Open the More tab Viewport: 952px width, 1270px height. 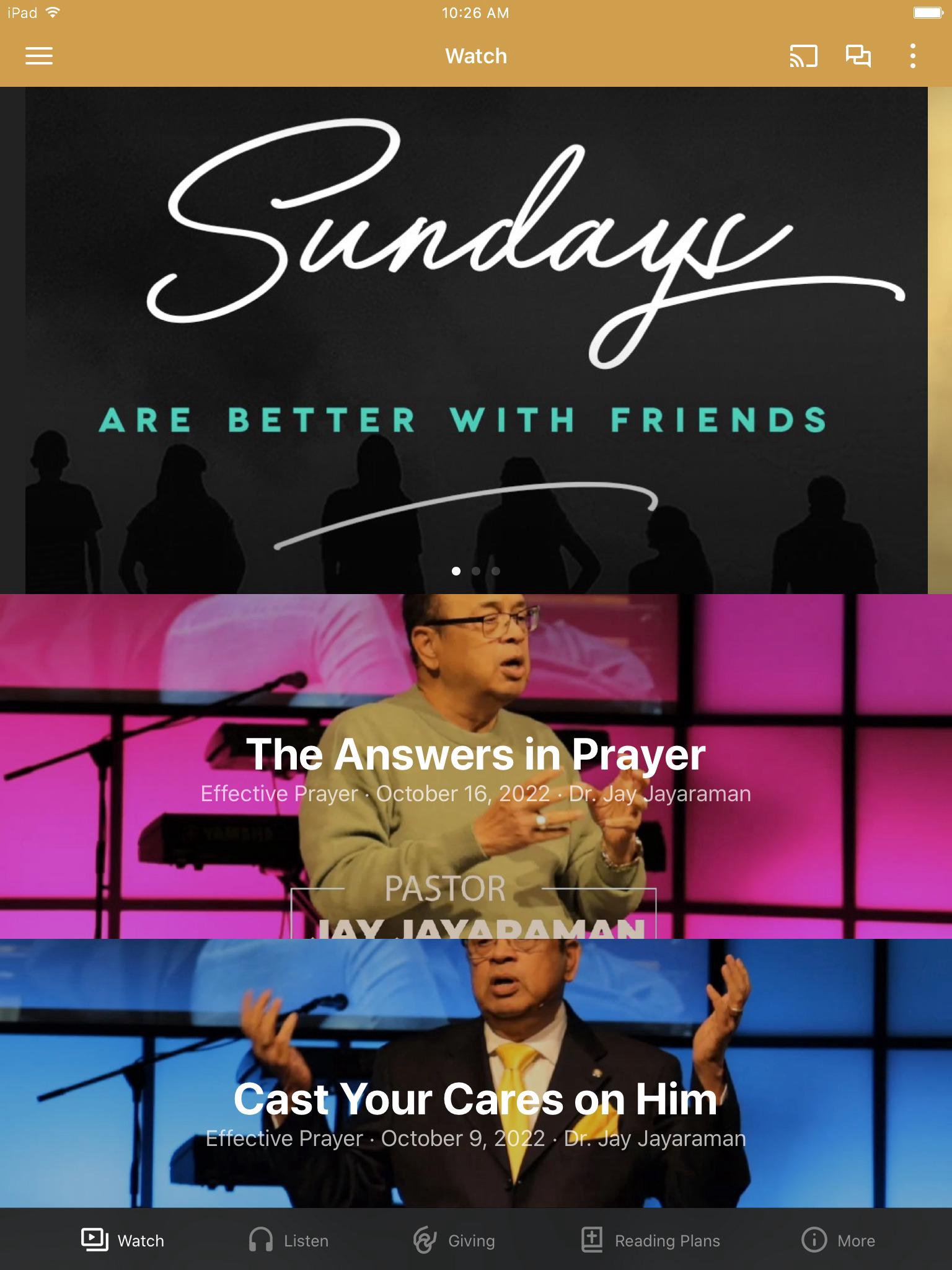click(x=838, y=1240)
